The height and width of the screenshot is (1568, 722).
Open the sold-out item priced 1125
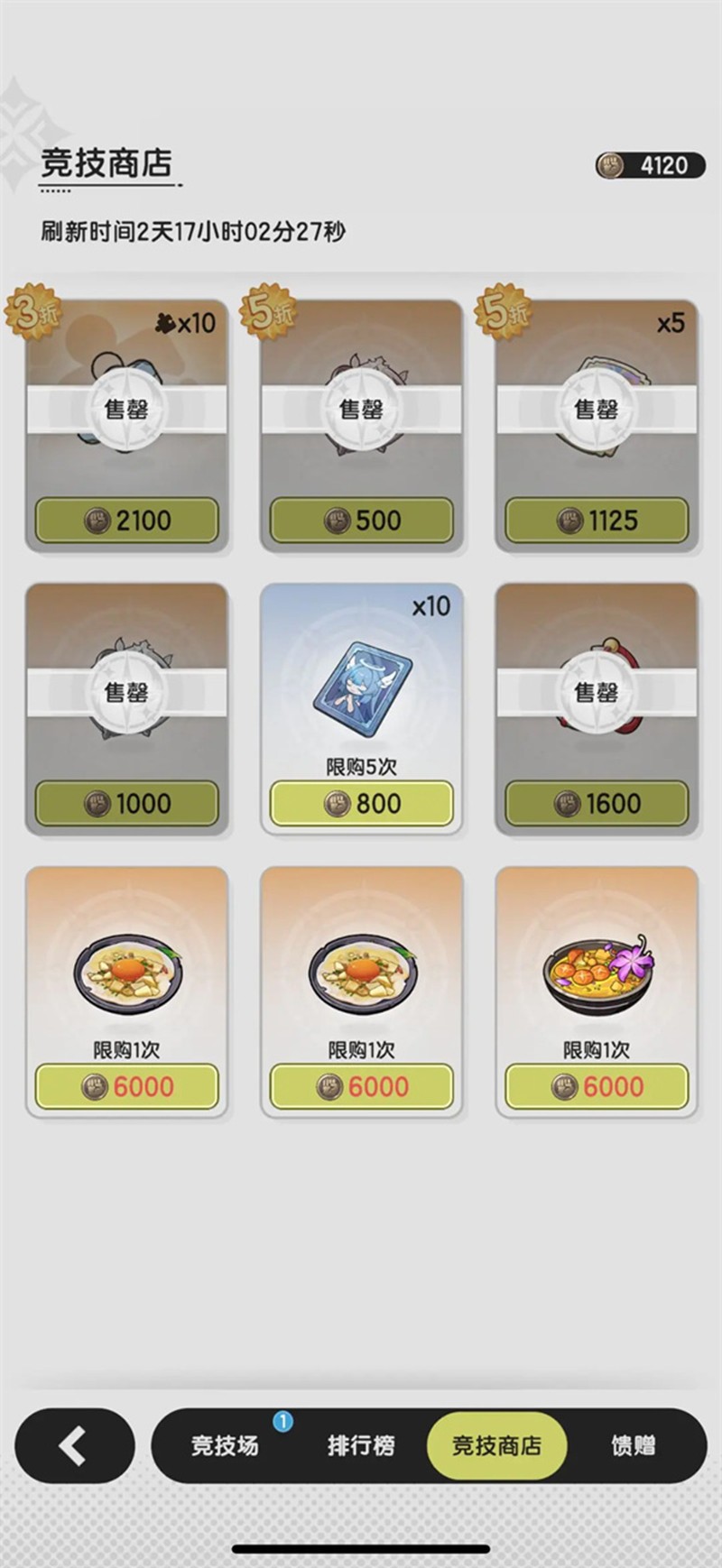596,424
